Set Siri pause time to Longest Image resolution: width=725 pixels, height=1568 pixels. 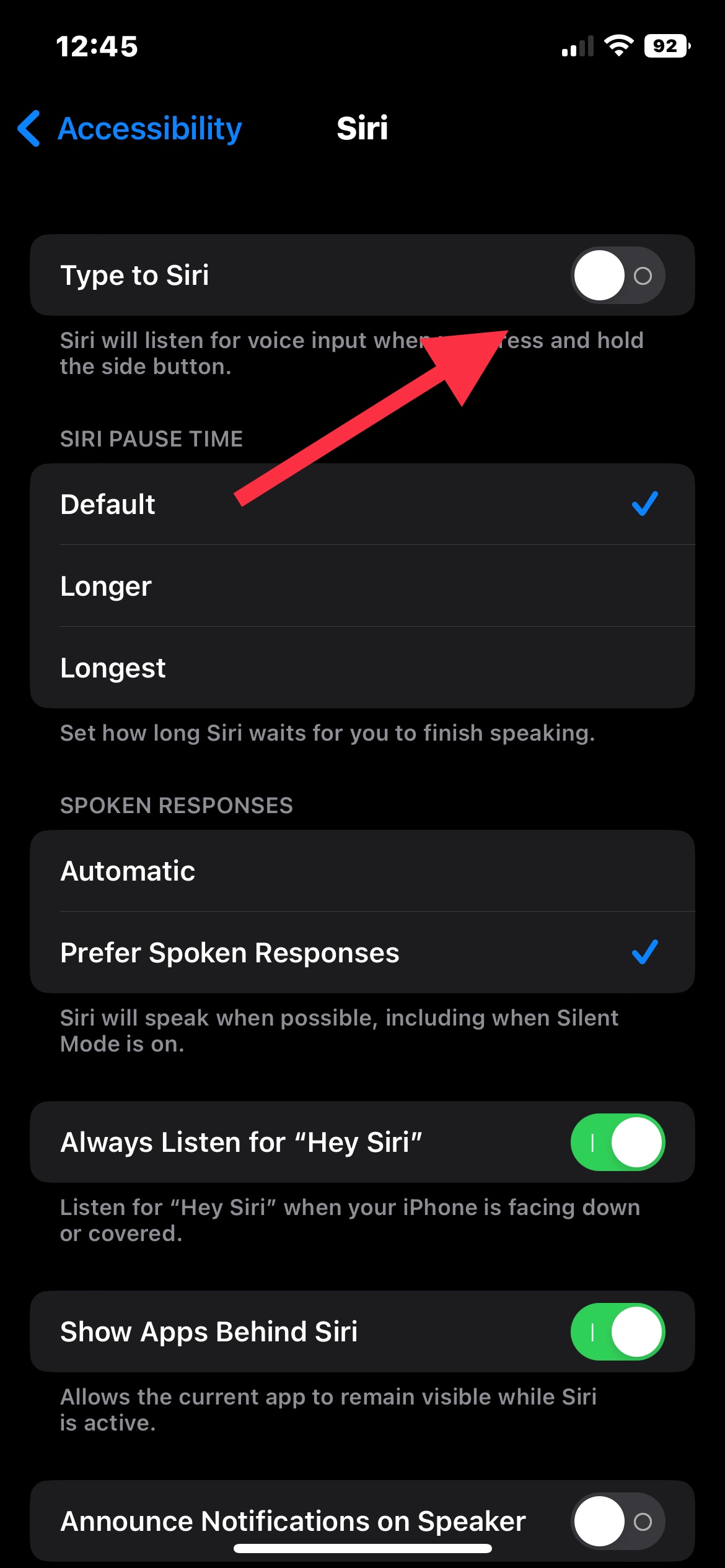[x=362, y=668]
